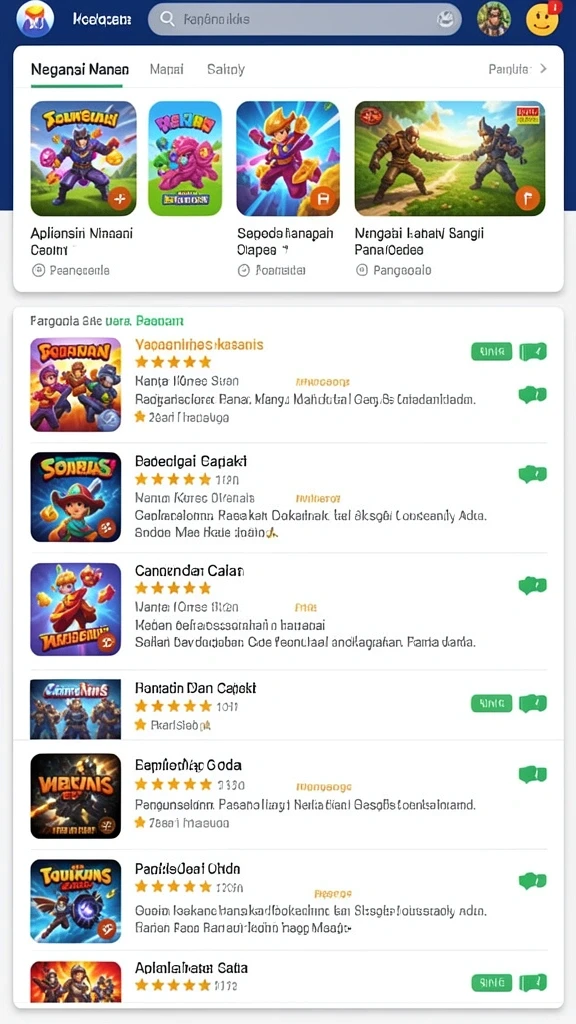
Task: Open the Yapaanirhes kasanis game row
Action: [x=288, y=384]
